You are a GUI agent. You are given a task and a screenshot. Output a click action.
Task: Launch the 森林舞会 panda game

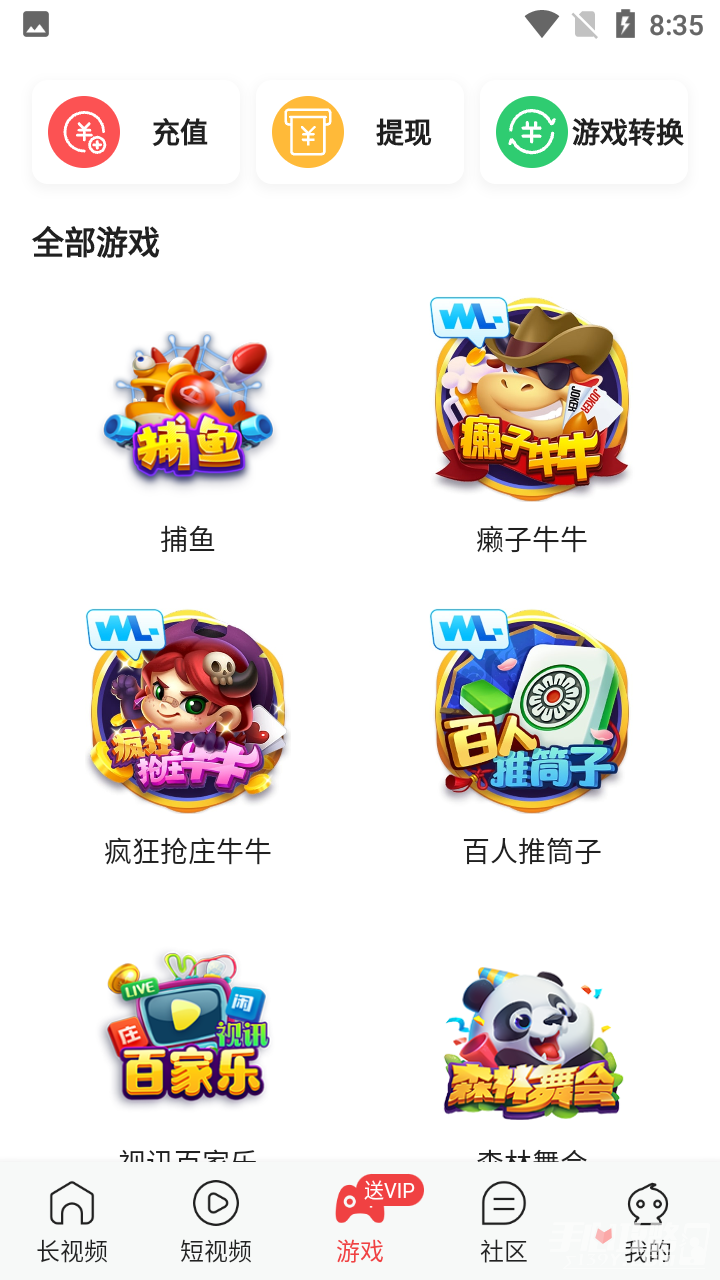[x=531, y=1040]
